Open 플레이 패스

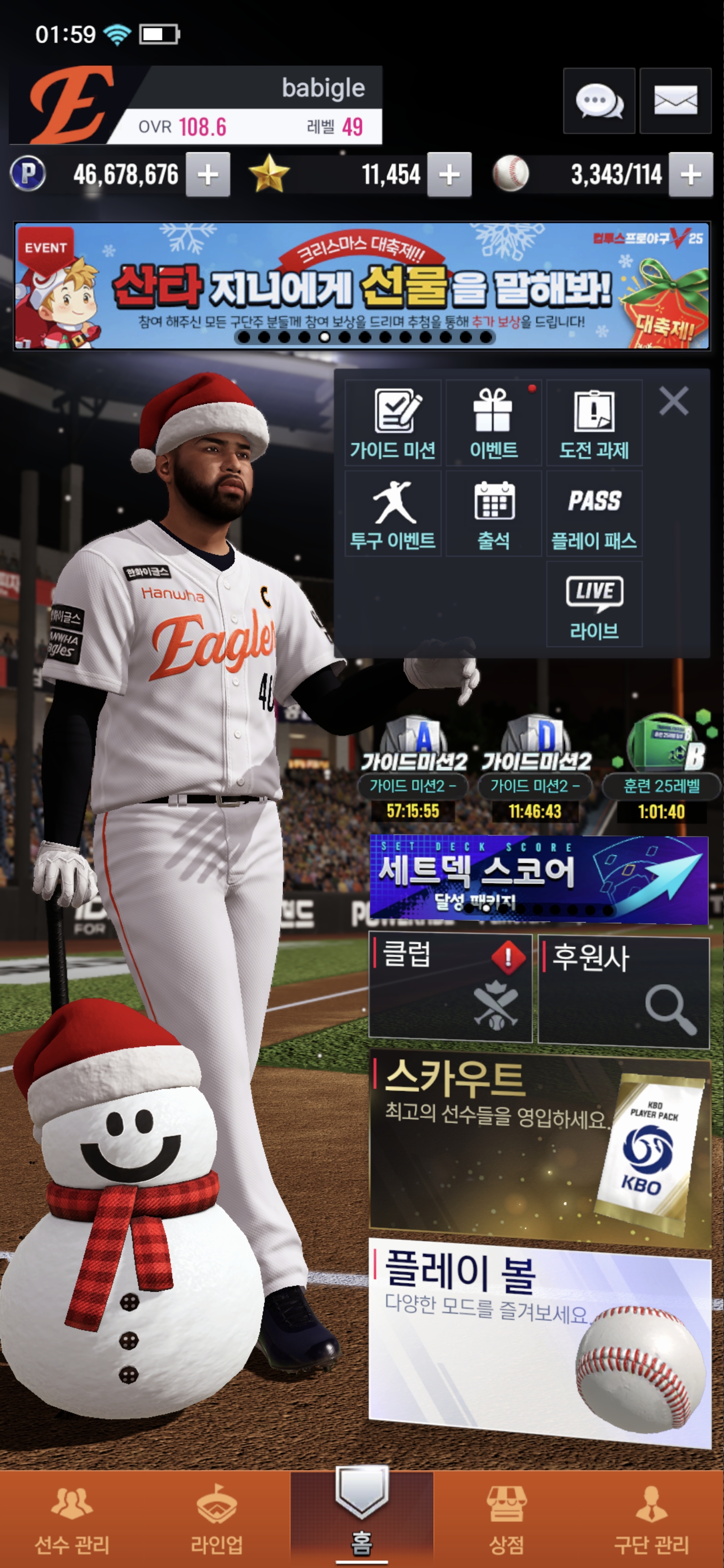[x=594, y=514]
